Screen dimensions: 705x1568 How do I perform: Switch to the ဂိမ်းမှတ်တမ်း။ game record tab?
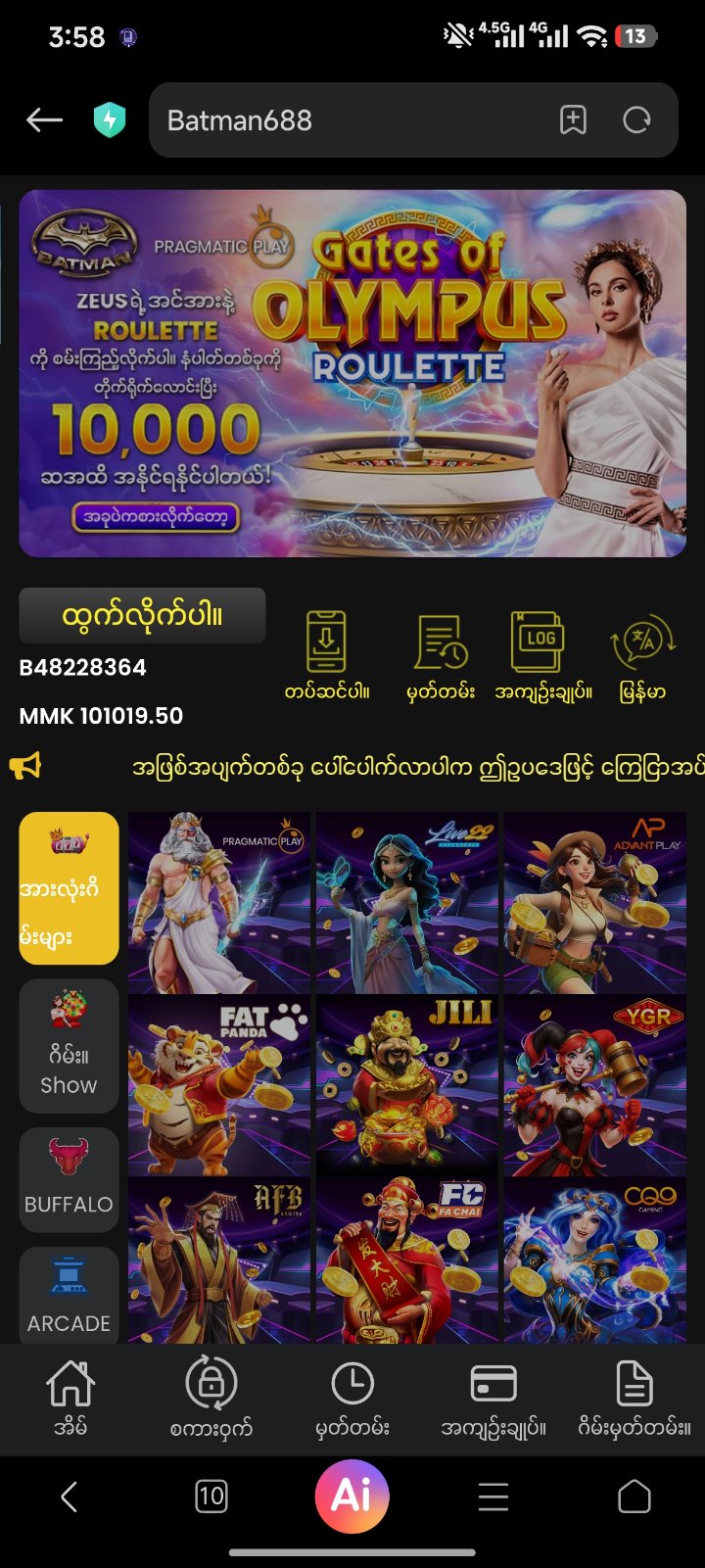(x=634, y=1399)
